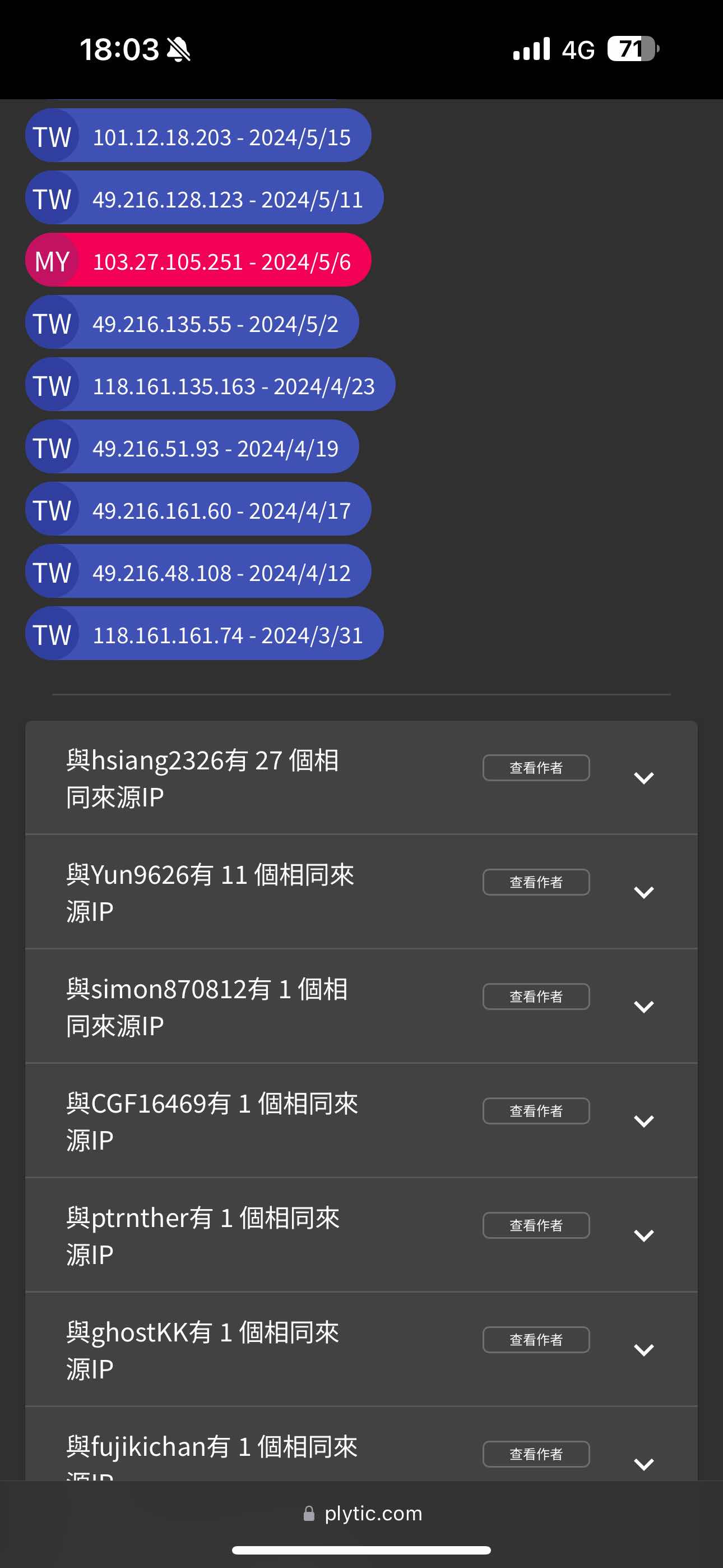View author for the CGF16469 row
The image size is (723, 1568).
coord(536,1111)
